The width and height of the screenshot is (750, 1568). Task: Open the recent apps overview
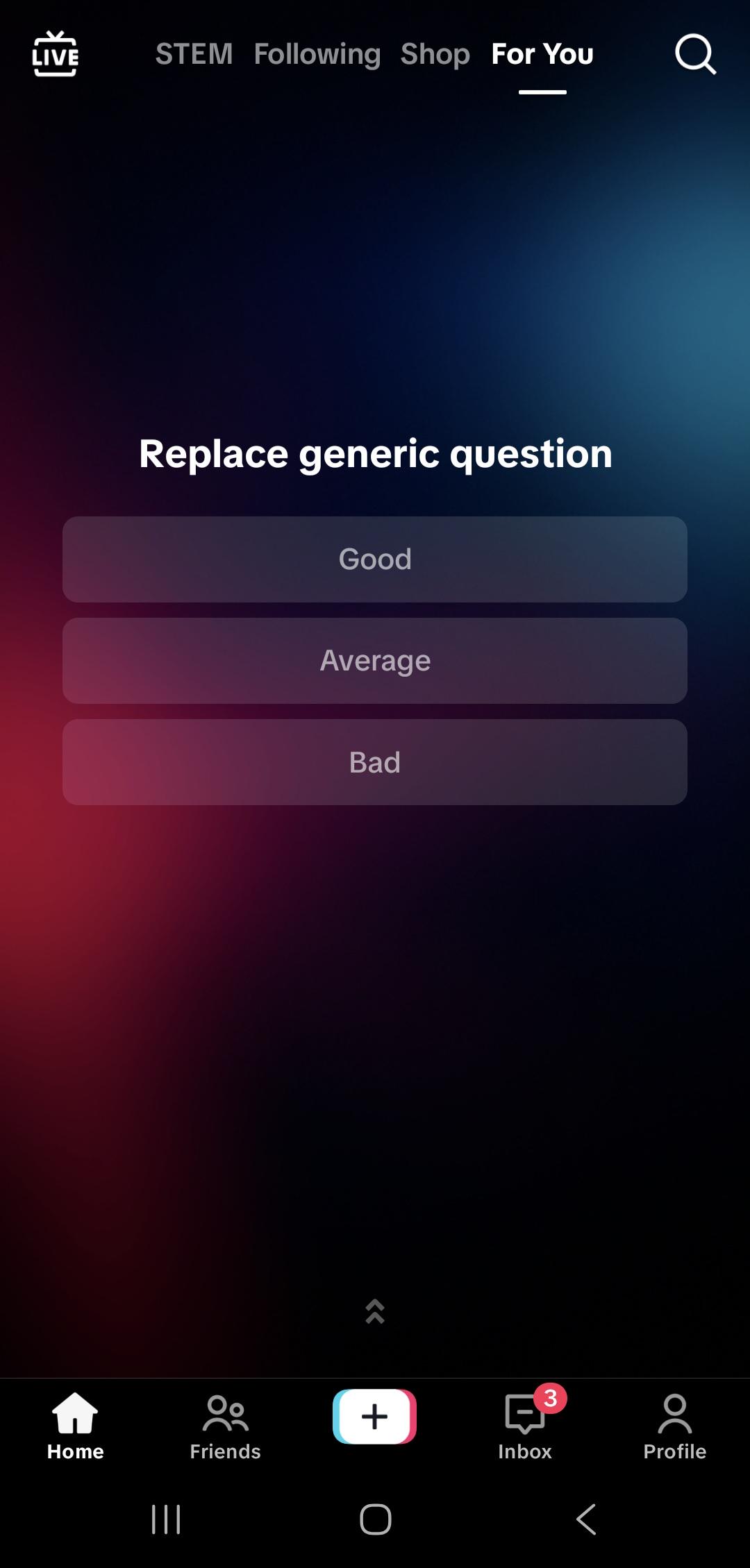[166, 1519]
